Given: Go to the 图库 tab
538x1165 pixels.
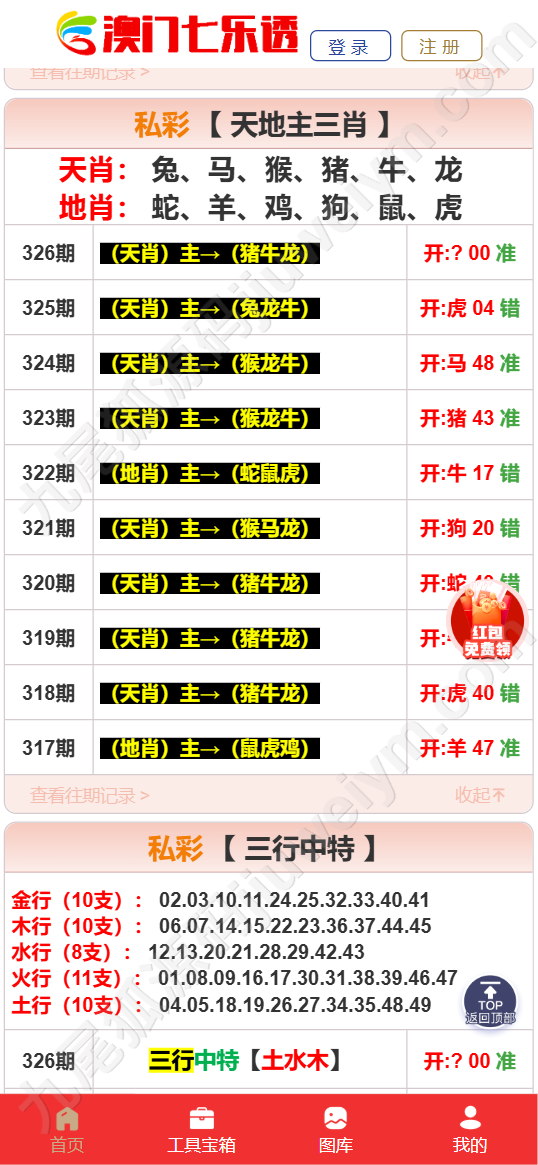Looking at the screenshot, I should pyautogui.click(x=336, y=1129).
